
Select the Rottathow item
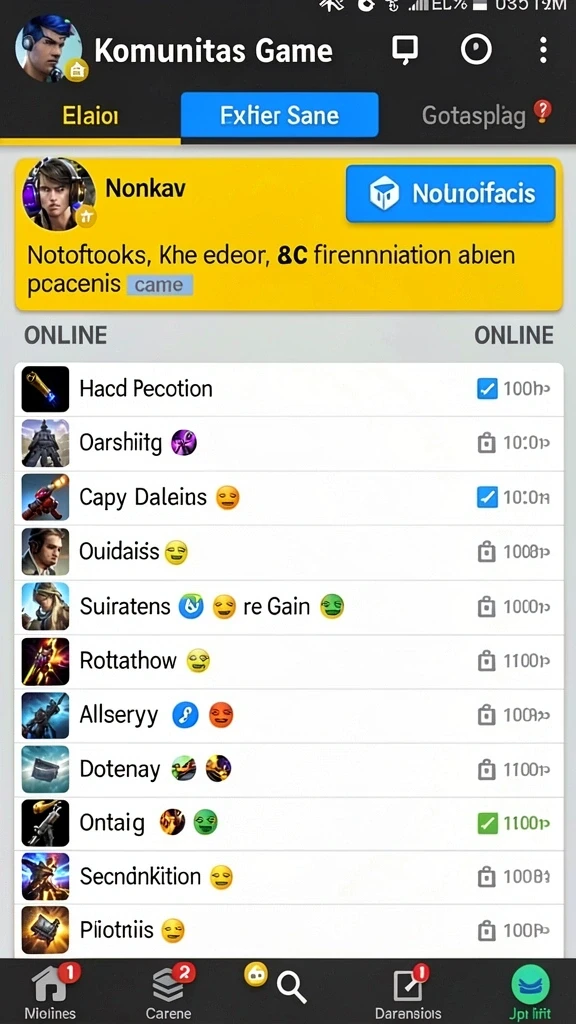(289, 661)
